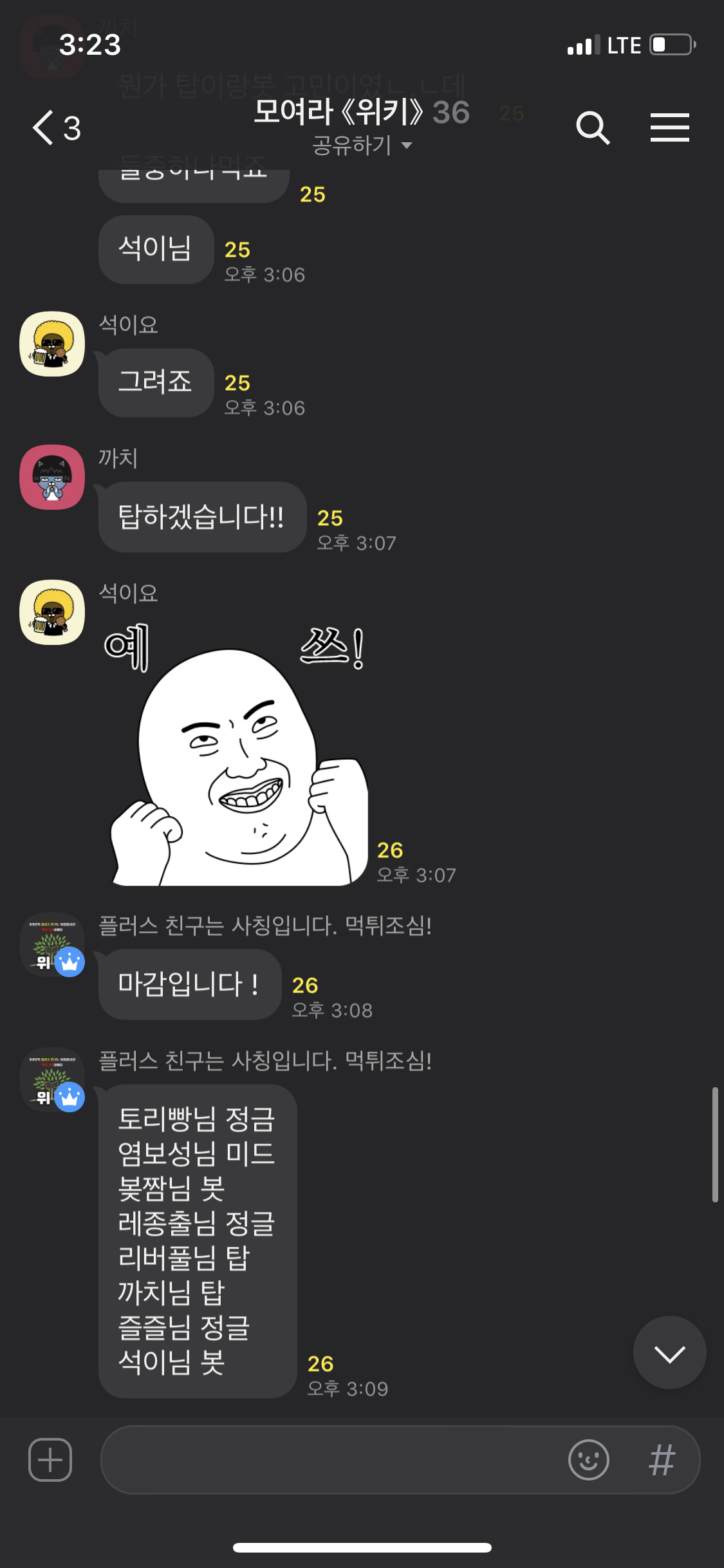Open the hashtag search button

(x=662, y=1460)
